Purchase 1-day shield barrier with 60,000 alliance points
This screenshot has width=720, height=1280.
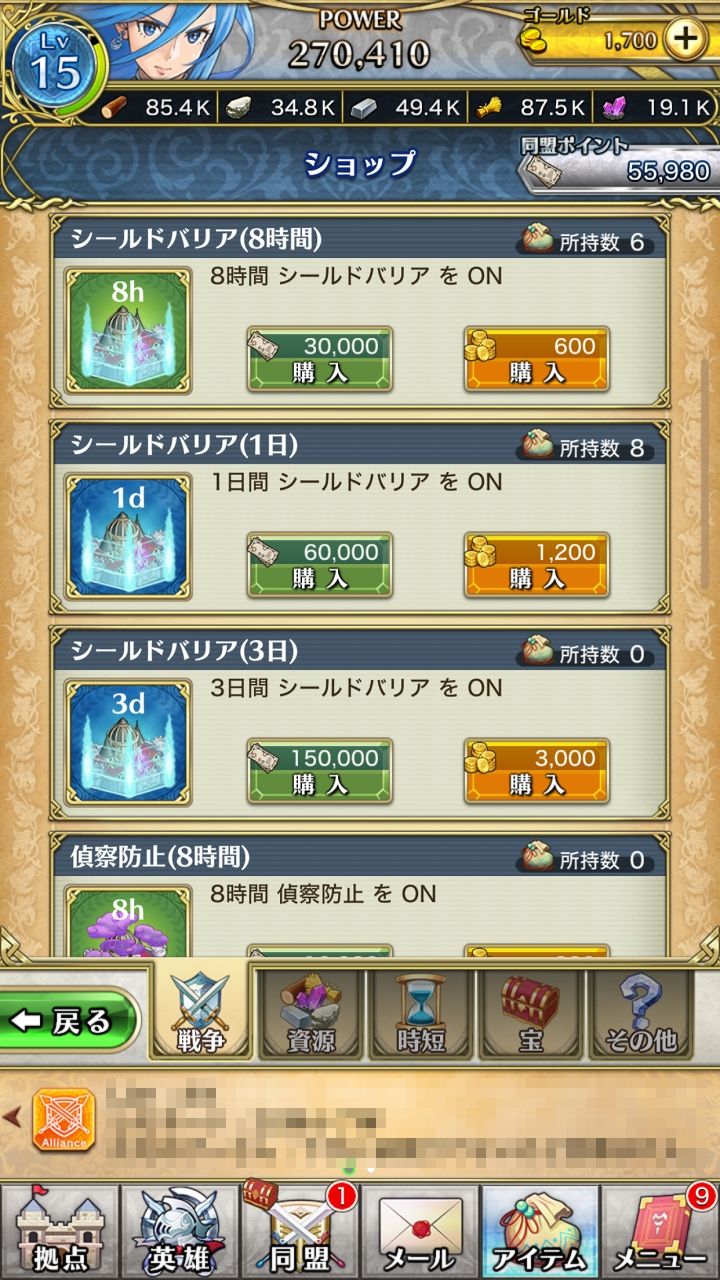click(x=320, y=565)
